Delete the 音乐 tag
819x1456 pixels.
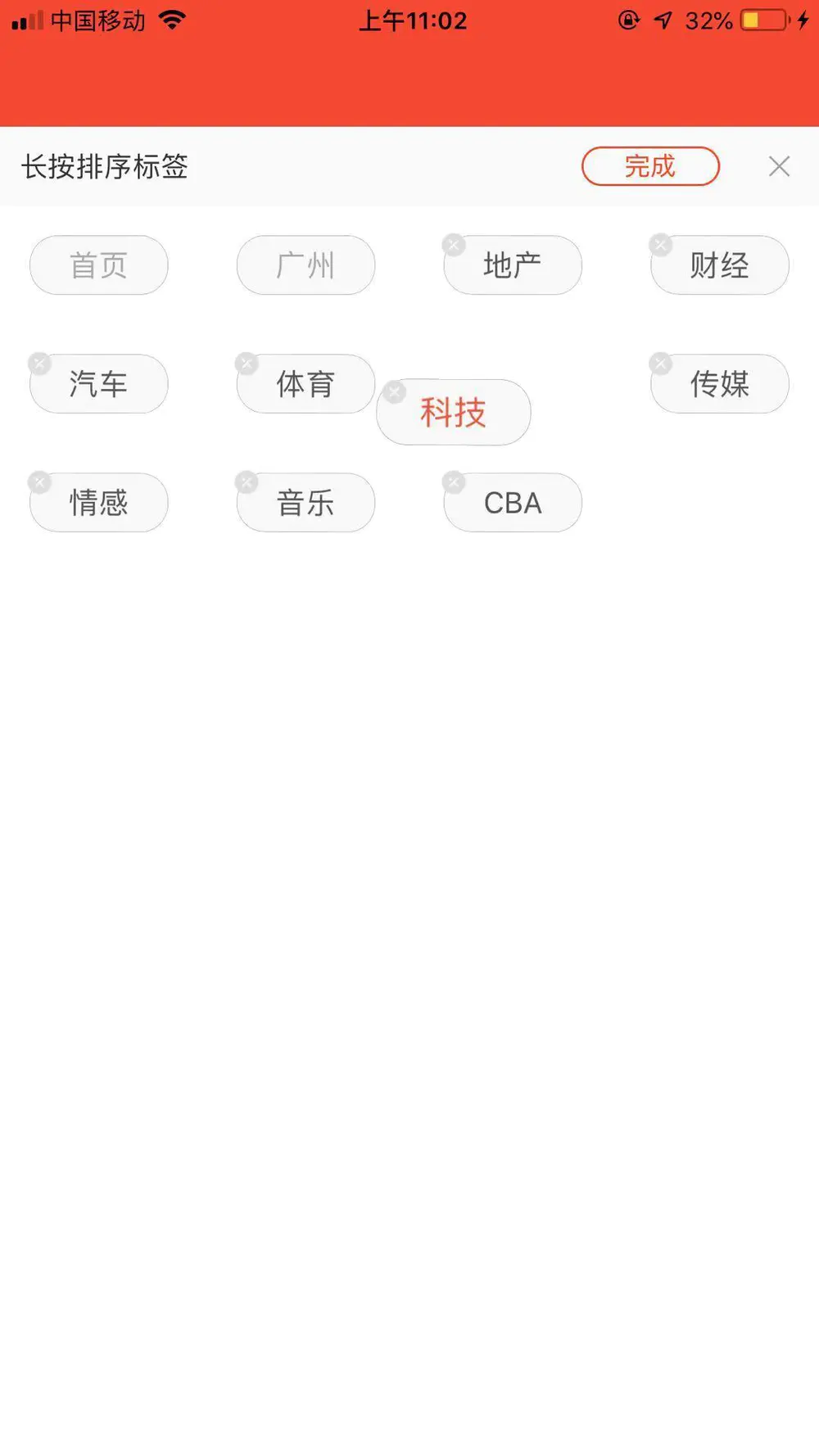coord(247,482)
